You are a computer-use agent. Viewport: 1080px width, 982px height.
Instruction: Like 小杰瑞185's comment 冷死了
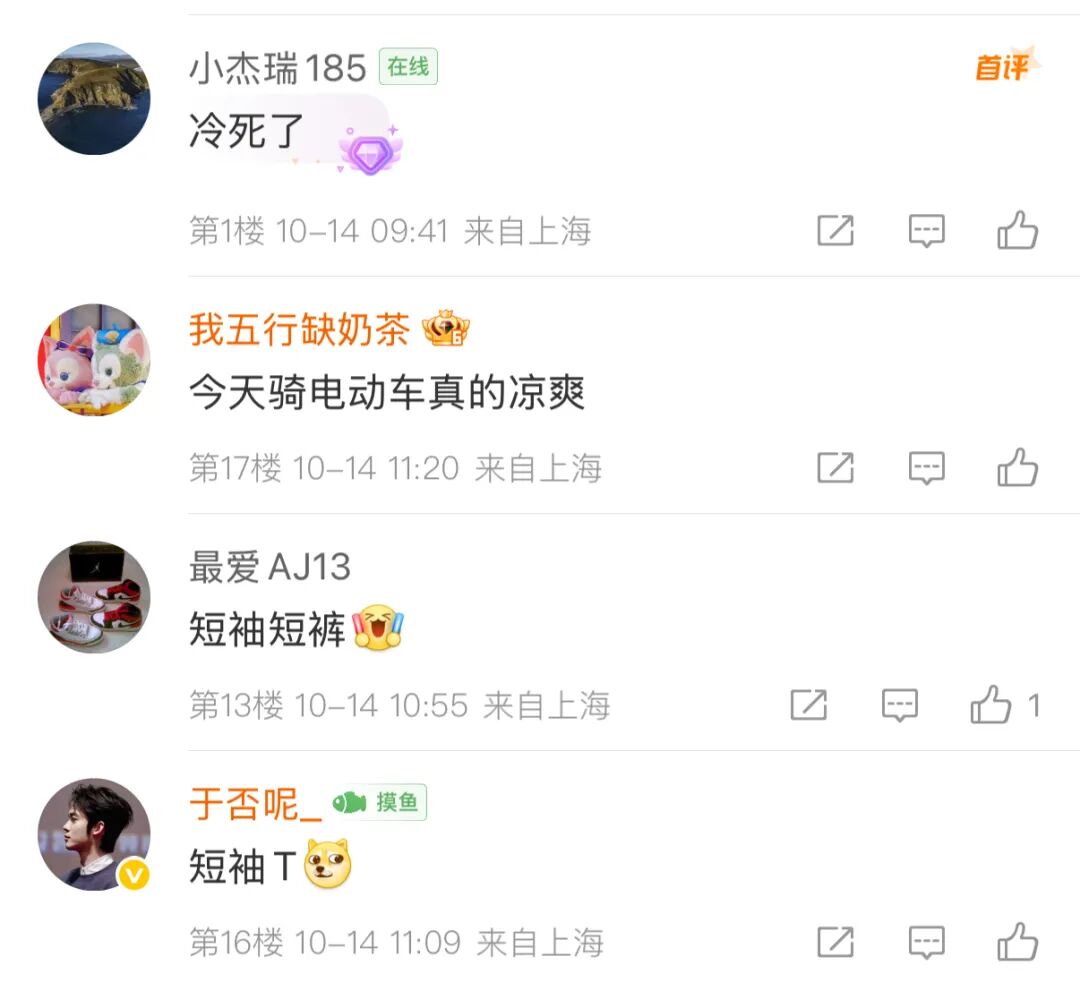pyautogui.click(x=1018, y=231)
